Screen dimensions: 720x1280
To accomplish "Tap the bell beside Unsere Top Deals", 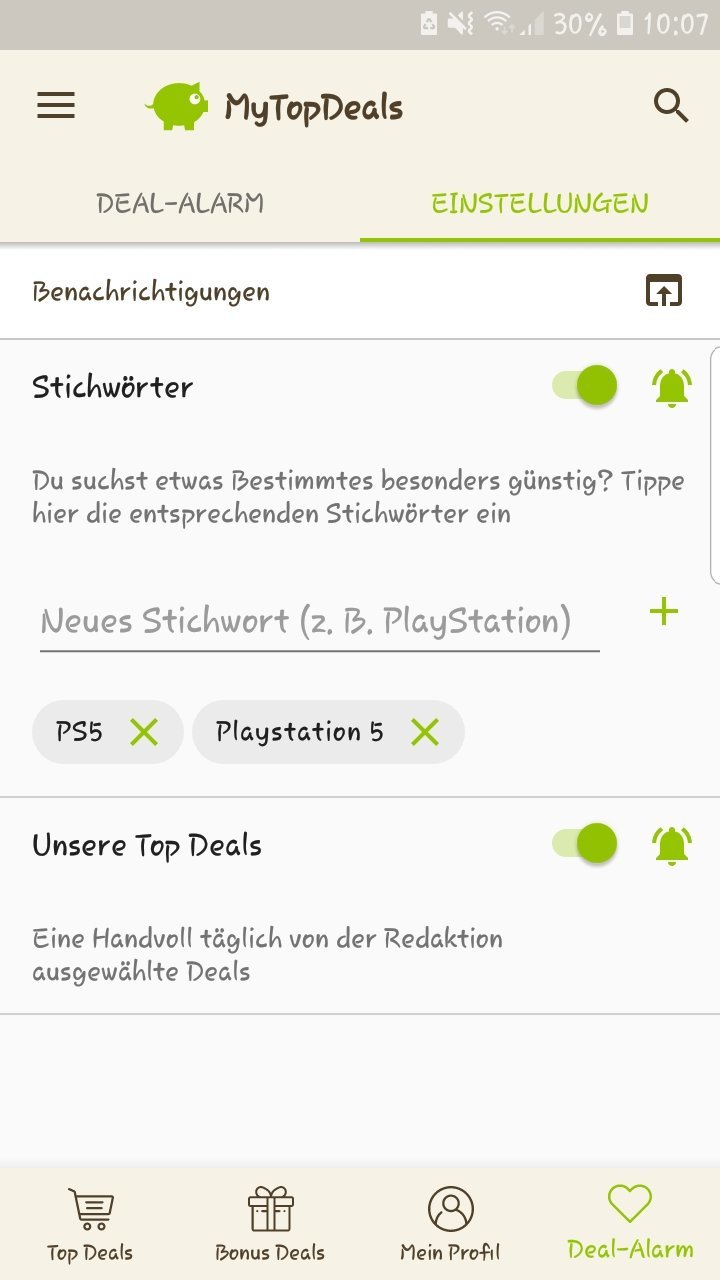I will [671, 845].
